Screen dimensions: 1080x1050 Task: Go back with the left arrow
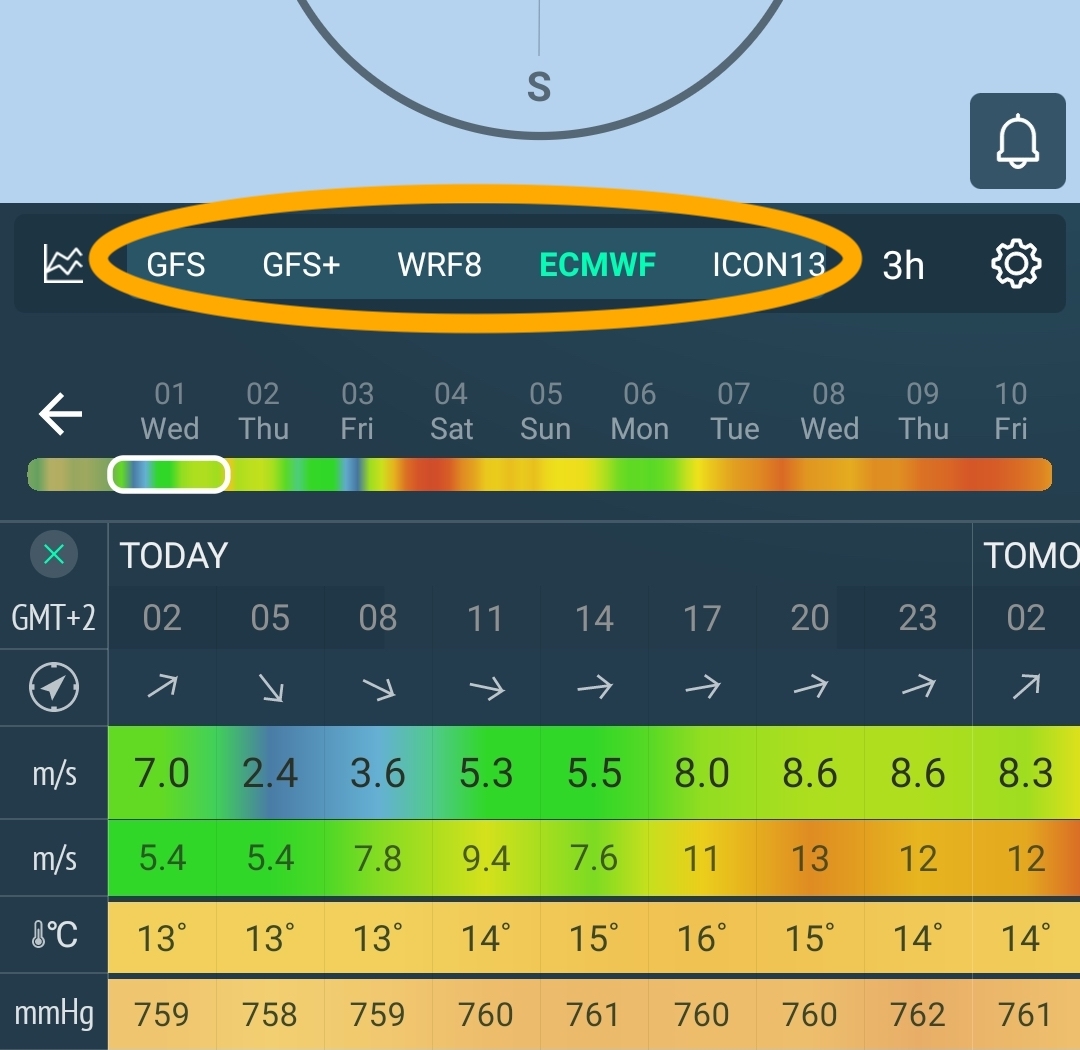pyautogui.click(x=60, y=413)
